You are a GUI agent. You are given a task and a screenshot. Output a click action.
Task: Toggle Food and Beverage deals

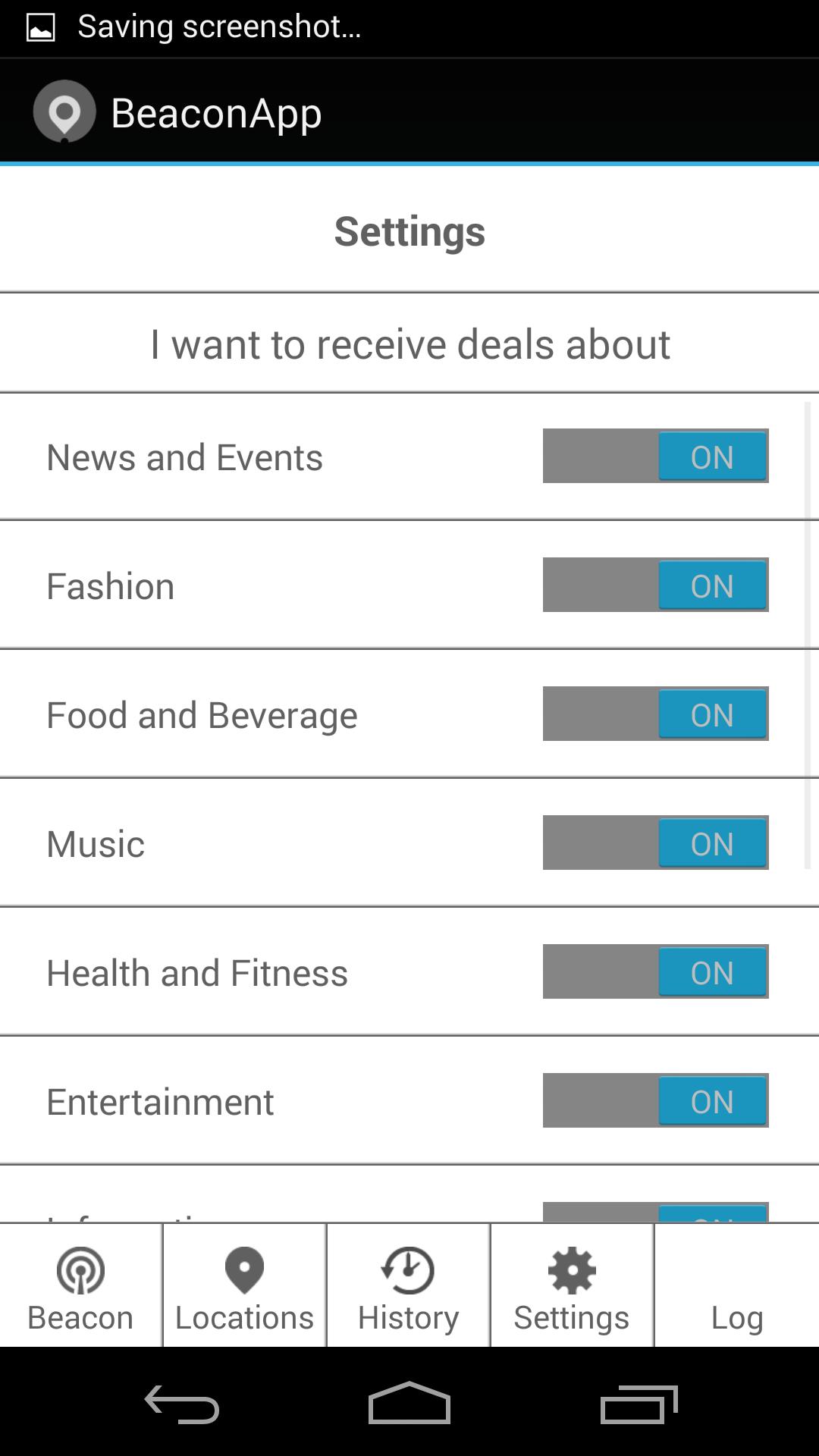coord(655,714)
